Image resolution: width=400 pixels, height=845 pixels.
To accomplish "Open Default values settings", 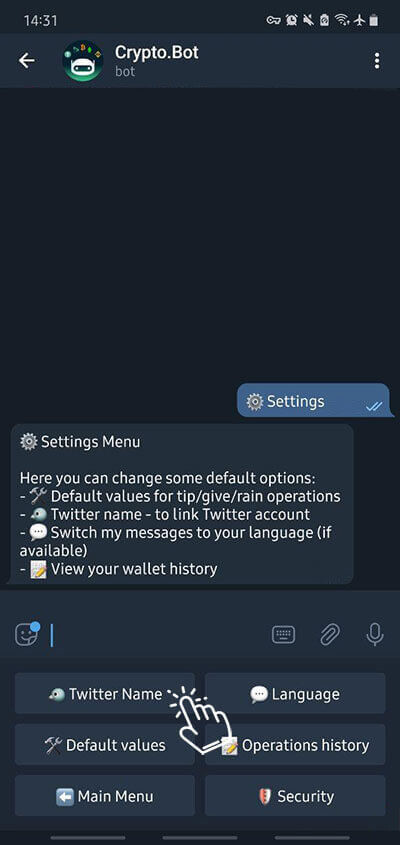I will [105, 745].
